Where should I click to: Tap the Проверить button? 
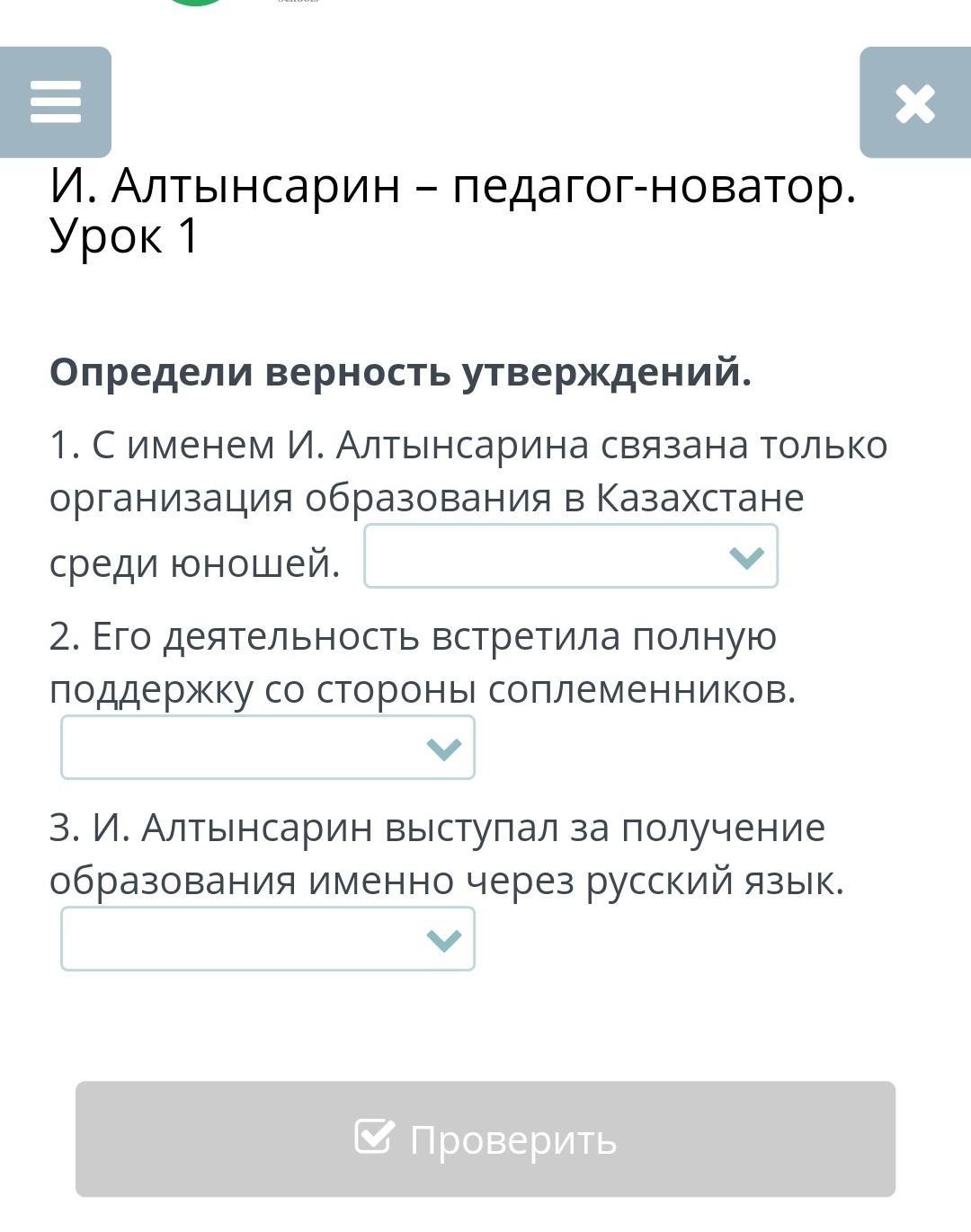[x=485, y=1139]
